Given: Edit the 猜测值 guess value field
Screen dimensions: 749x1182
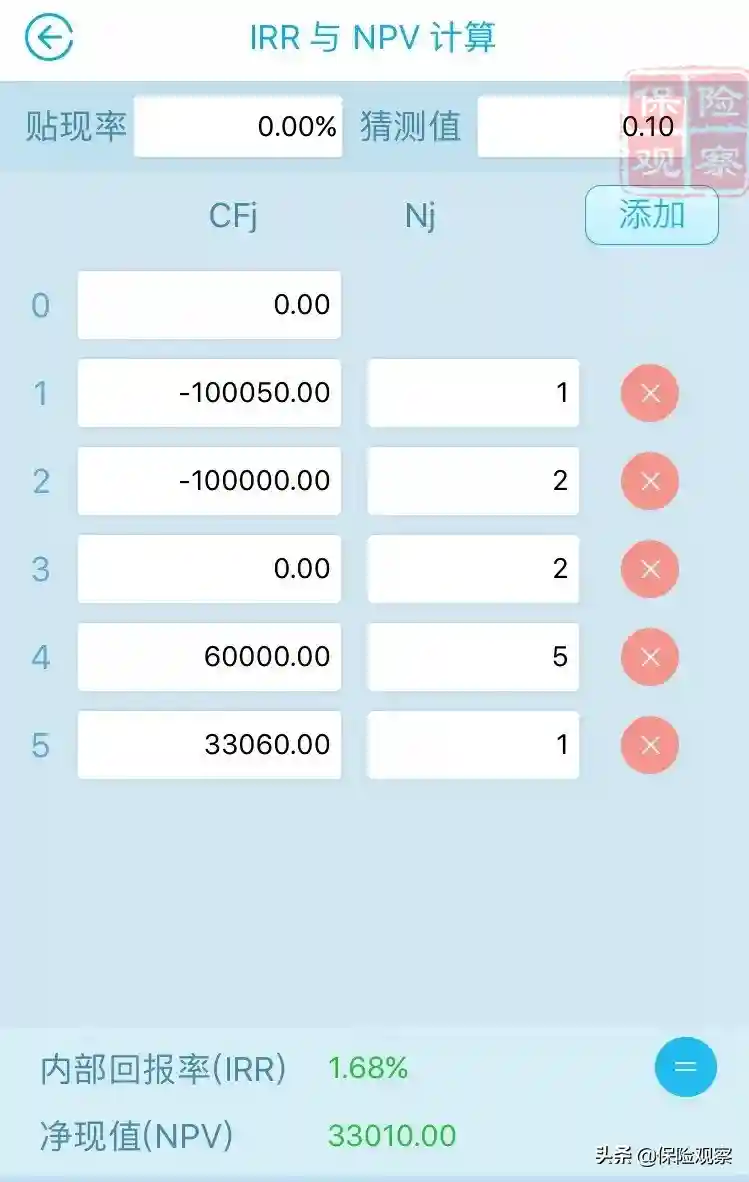Looking at the screenshot, I should point(560,127).
